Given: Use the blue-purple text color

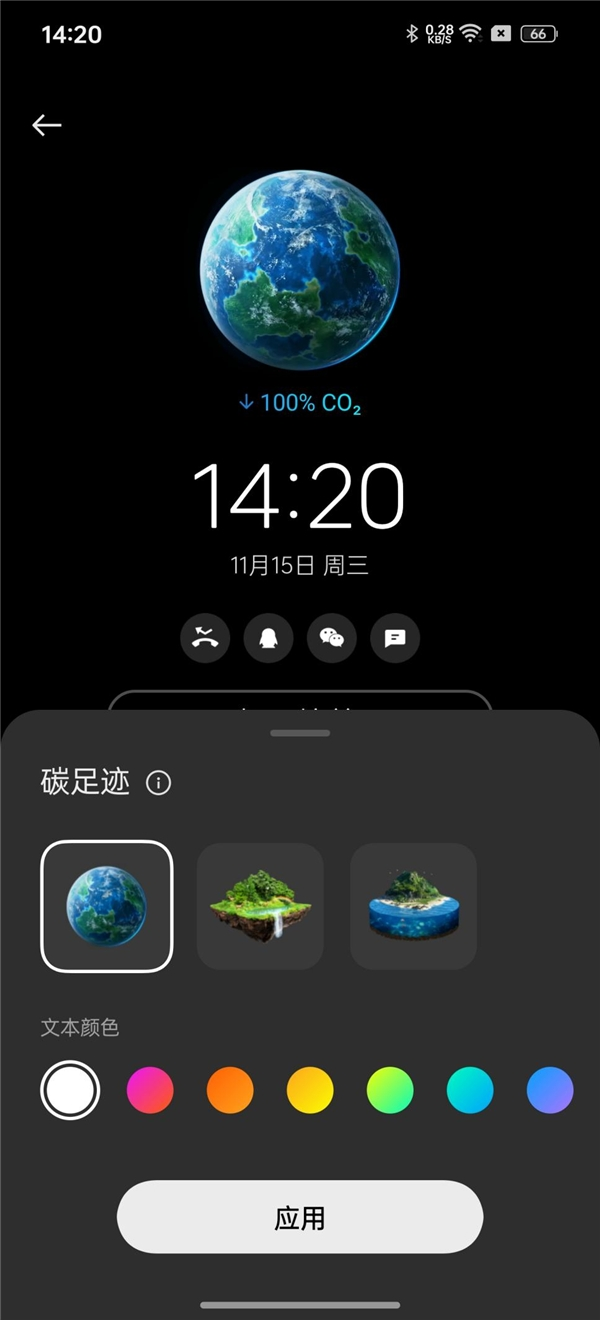Looking at the screenshot, I should (550, 1090).
